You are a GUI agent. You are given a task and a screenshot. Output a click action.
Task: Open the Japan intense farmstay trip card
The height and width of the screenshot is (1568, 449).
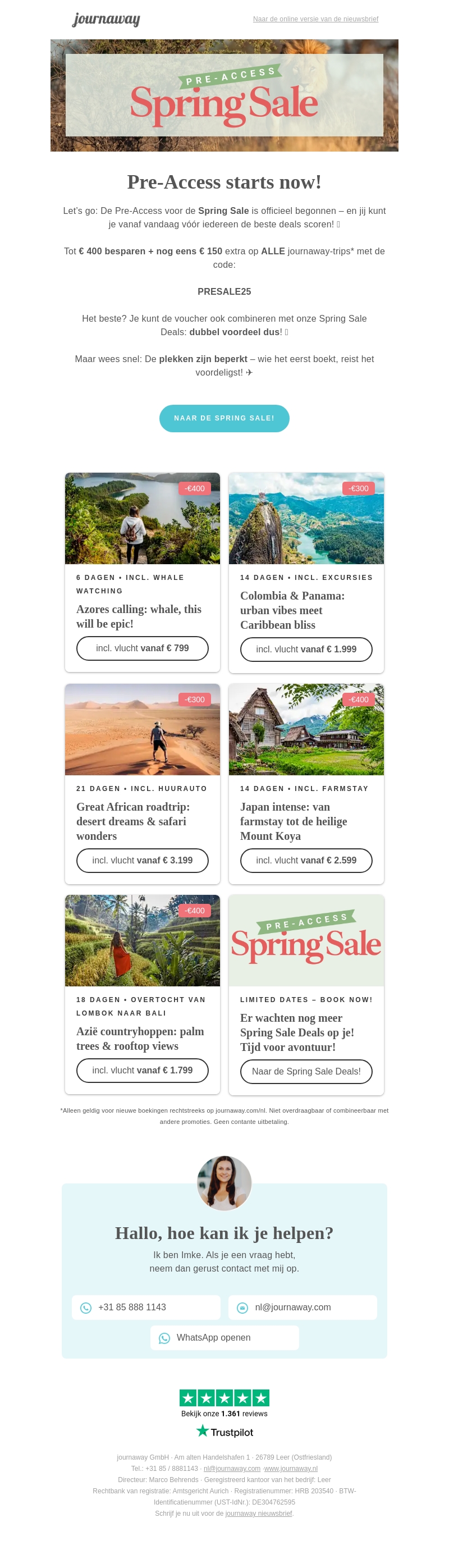click(306, 730)
